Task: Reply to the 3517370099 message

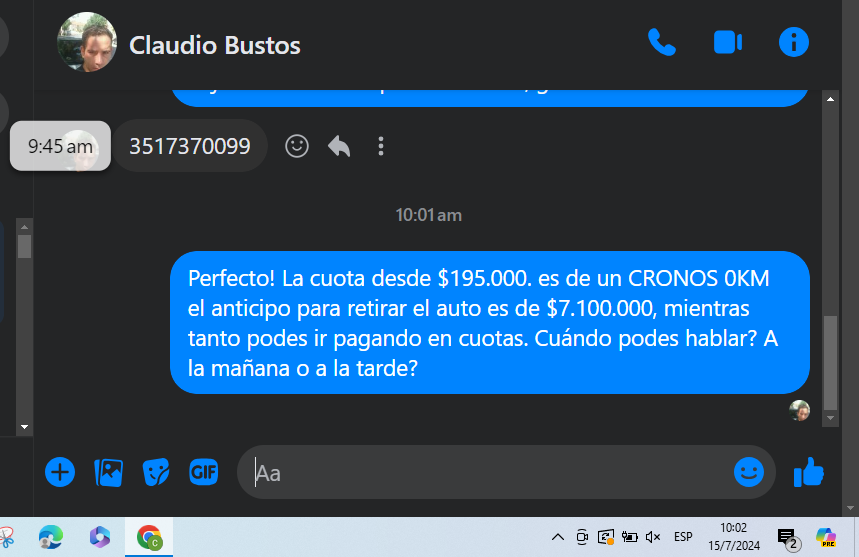Action: click(339, 146)
